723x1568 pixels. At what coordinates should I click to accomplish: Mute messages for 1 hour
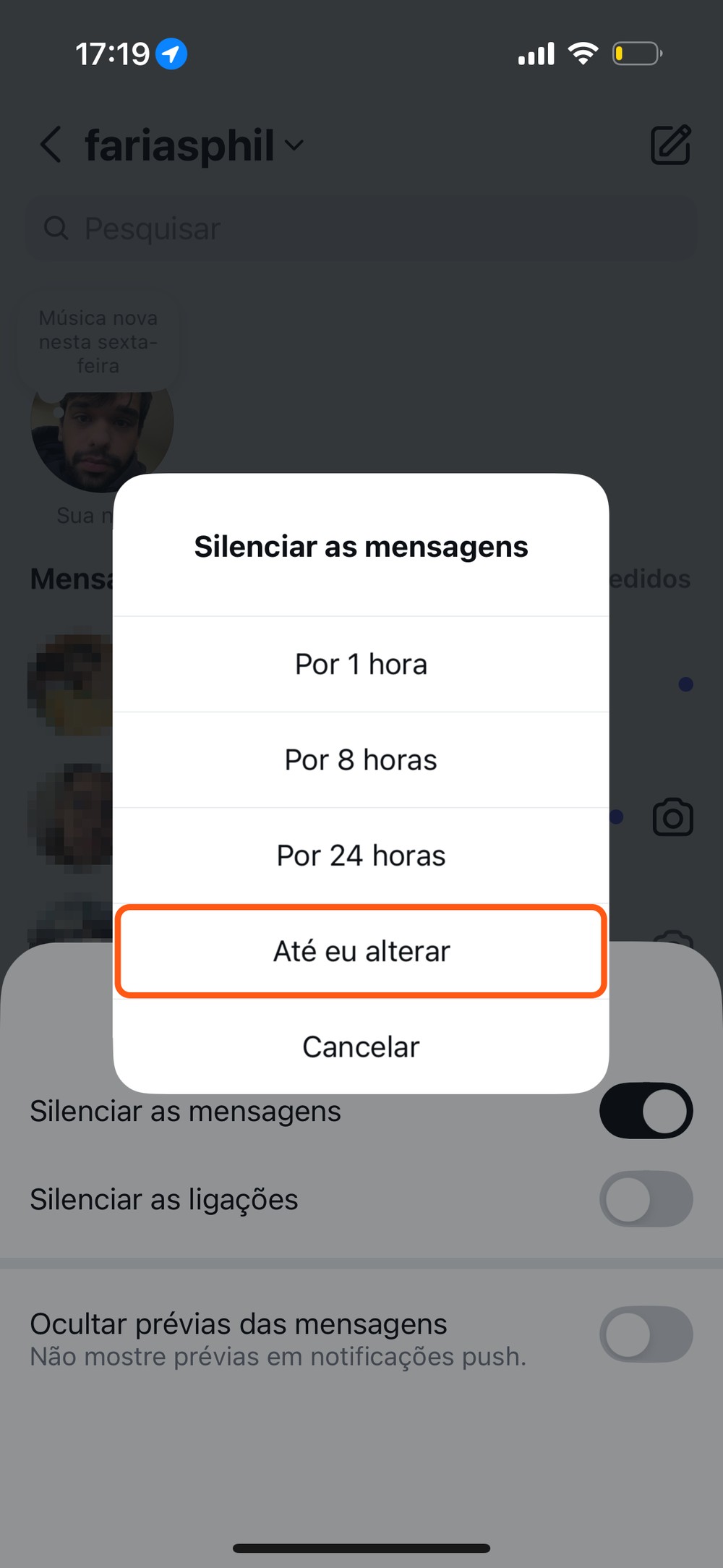(361, 664)
